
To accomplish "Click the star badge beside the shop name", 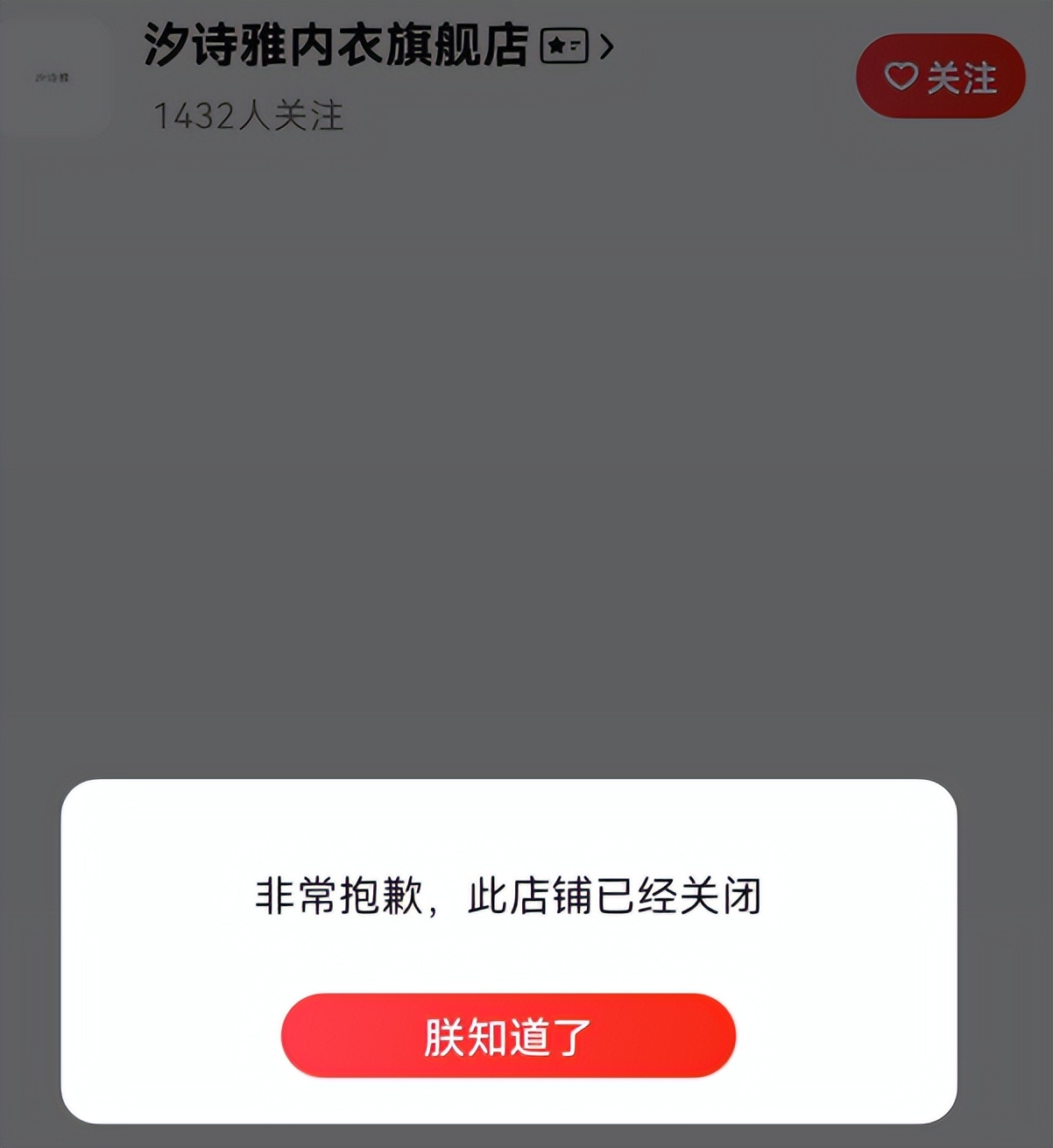I will pyautogui.click(x=565, y=46).
